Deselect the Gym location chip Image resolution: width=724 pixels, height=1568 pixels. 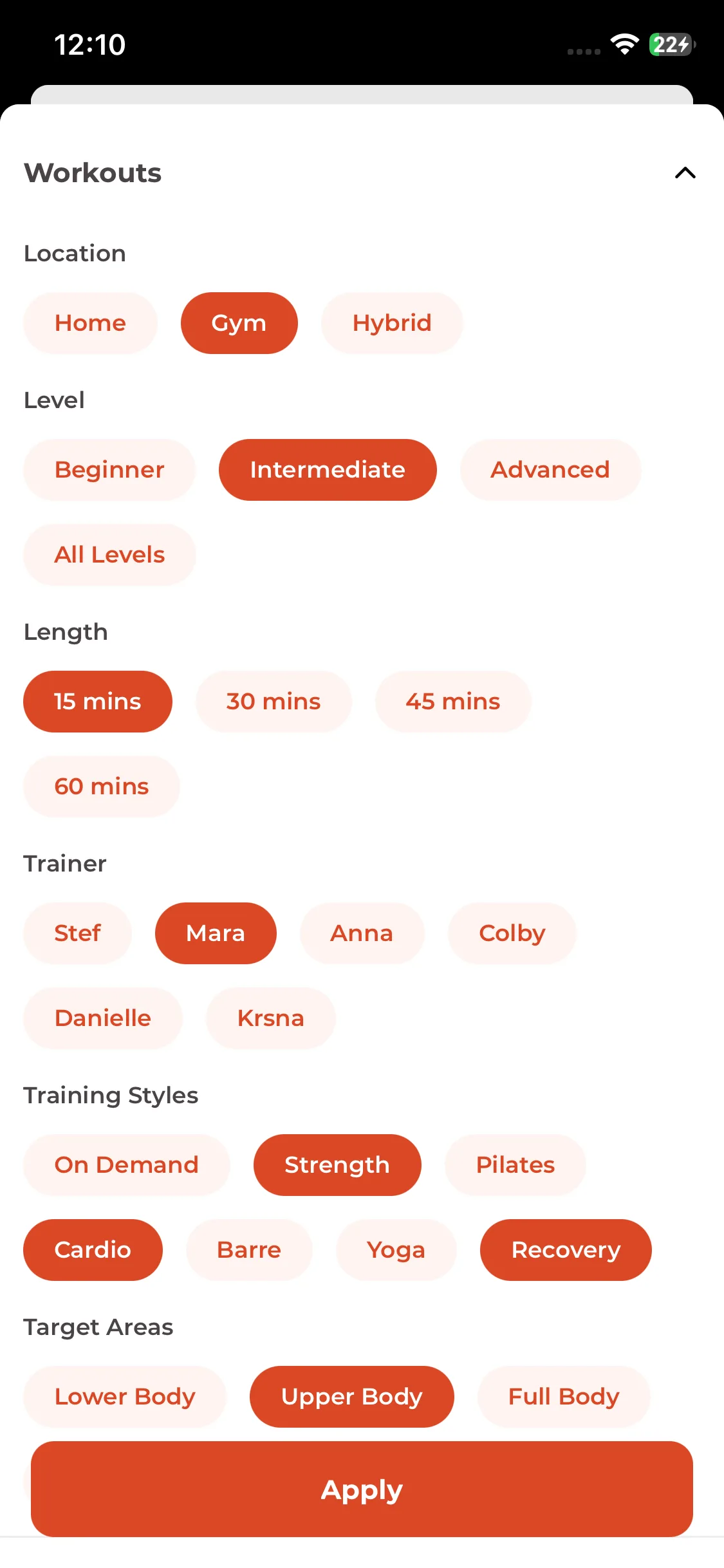point(239,323)
